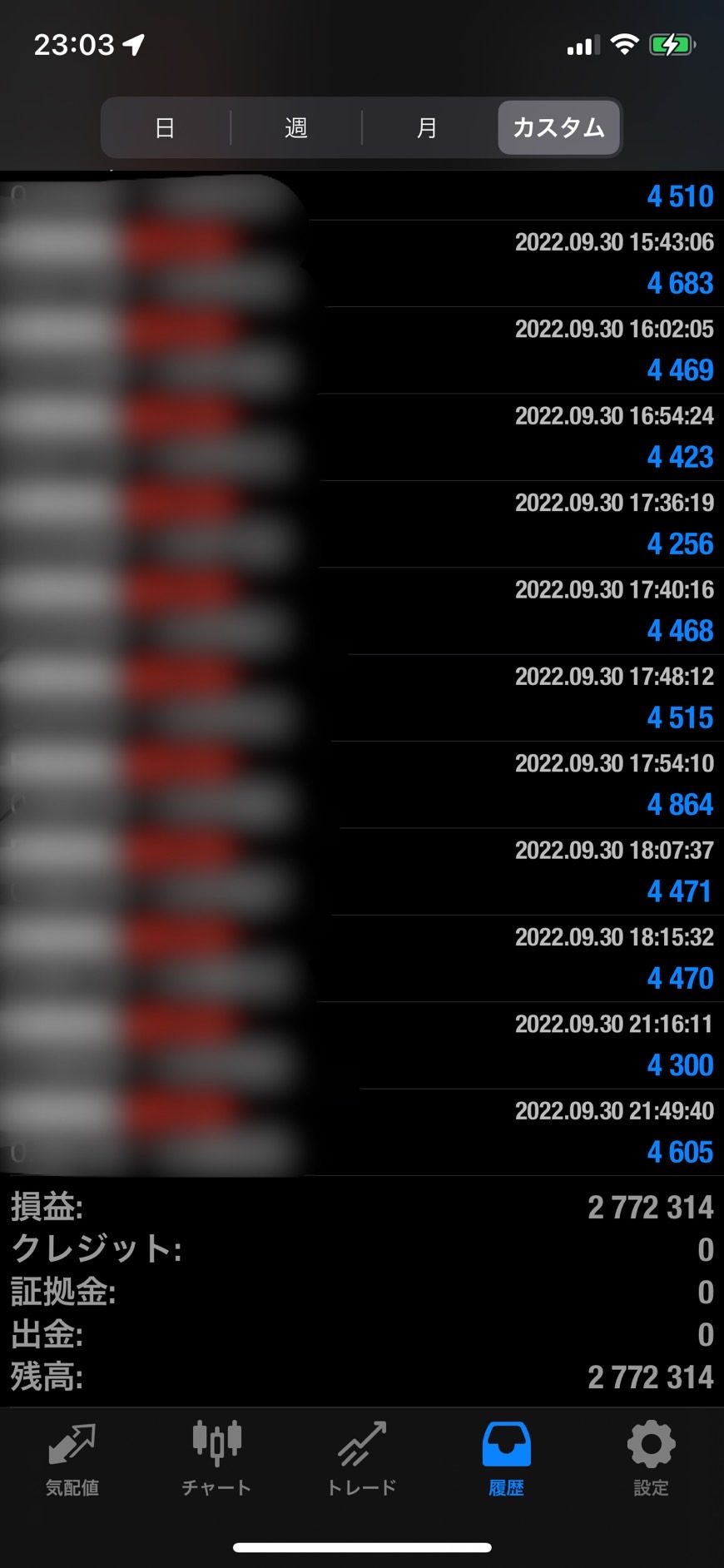Show details of the 2022.09.30 21:49:40 trade
724x1568 pixels.
(516, 1133)
